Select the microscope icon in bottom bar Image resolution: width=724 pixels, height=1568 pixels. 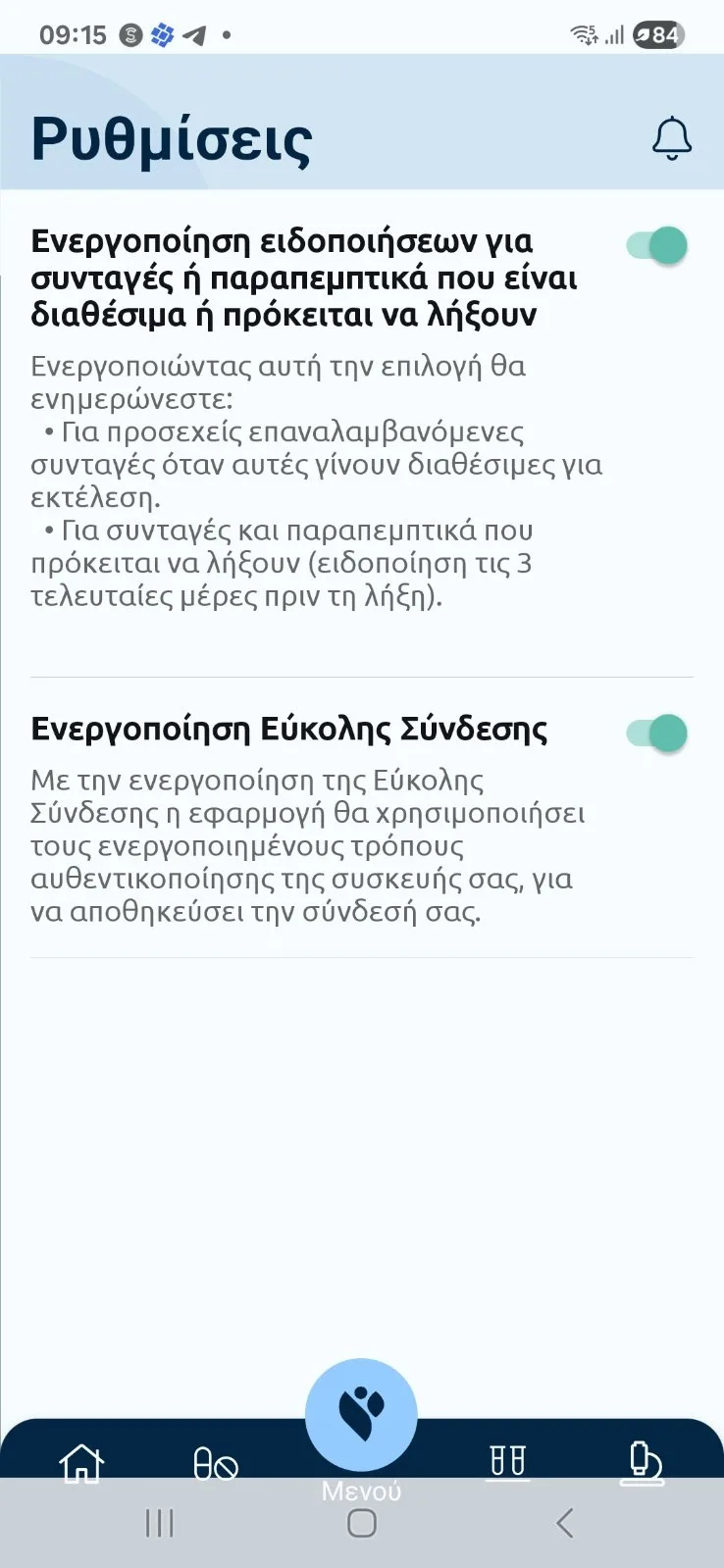click(644, 1461)
